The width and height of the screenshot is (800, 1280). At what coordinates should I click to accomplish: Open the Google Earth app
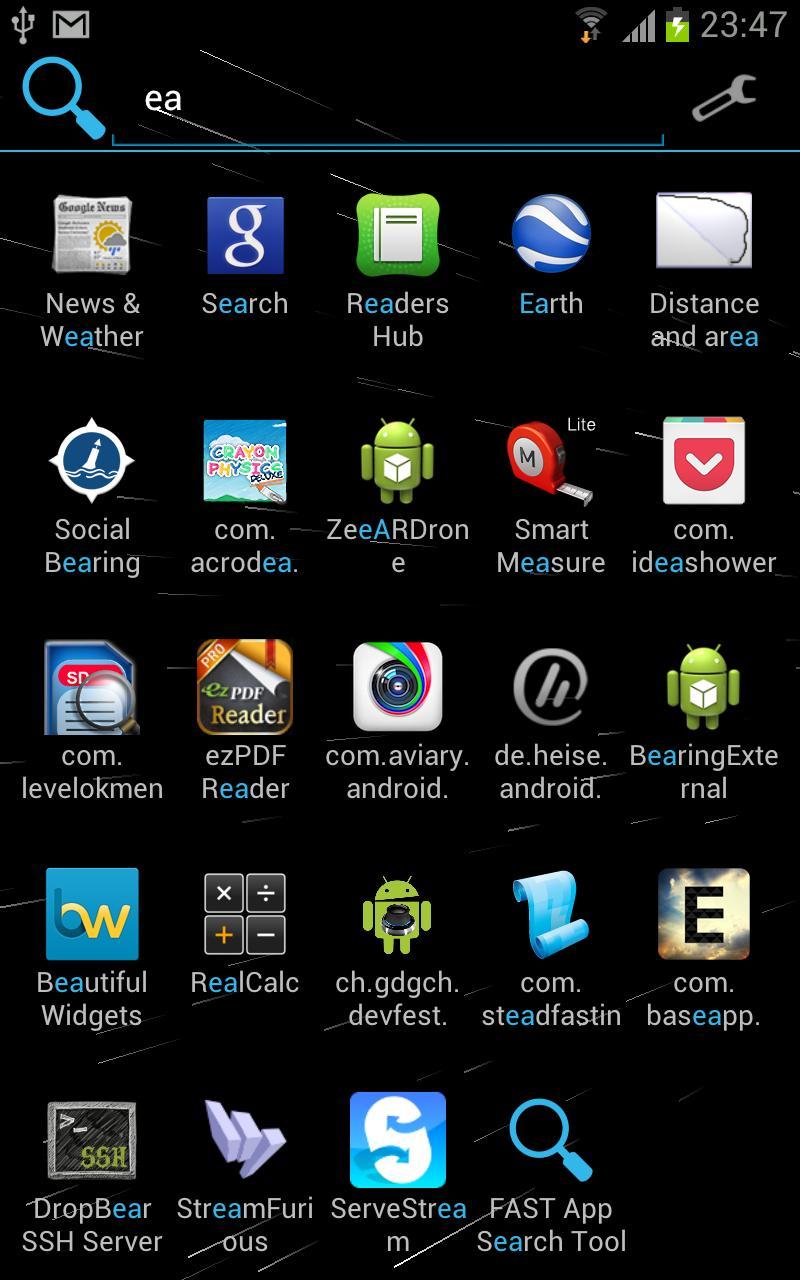coord(551,234)
